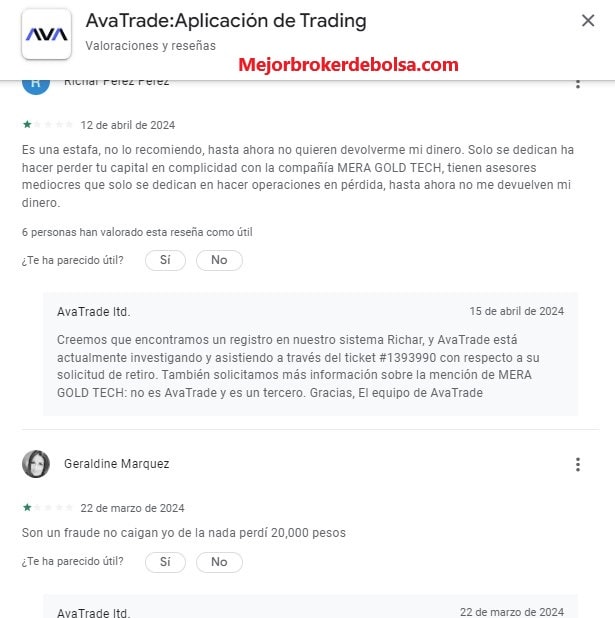Mark Richar's review as helpful with Sí
Screen dimensions: 615x618
[165, 260]
